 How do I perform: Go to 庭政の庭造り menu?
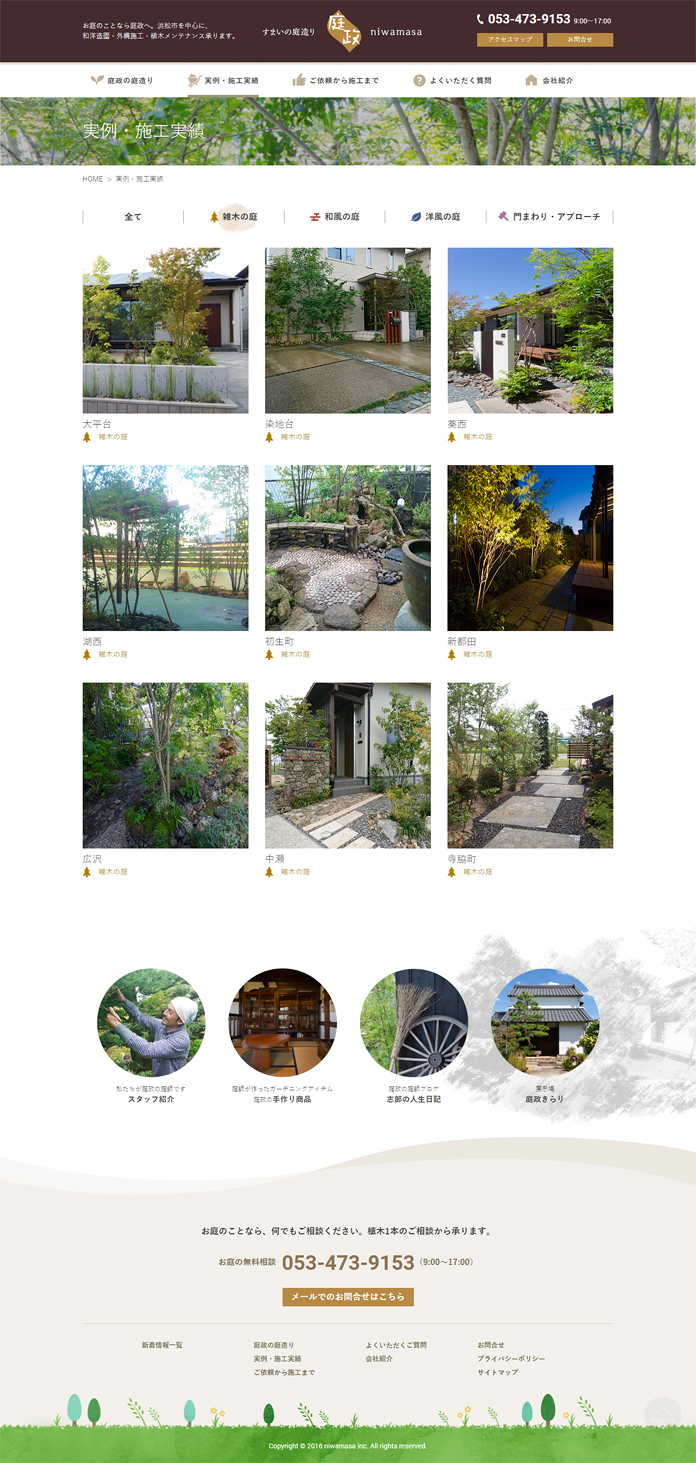click(x=122, y=80)
